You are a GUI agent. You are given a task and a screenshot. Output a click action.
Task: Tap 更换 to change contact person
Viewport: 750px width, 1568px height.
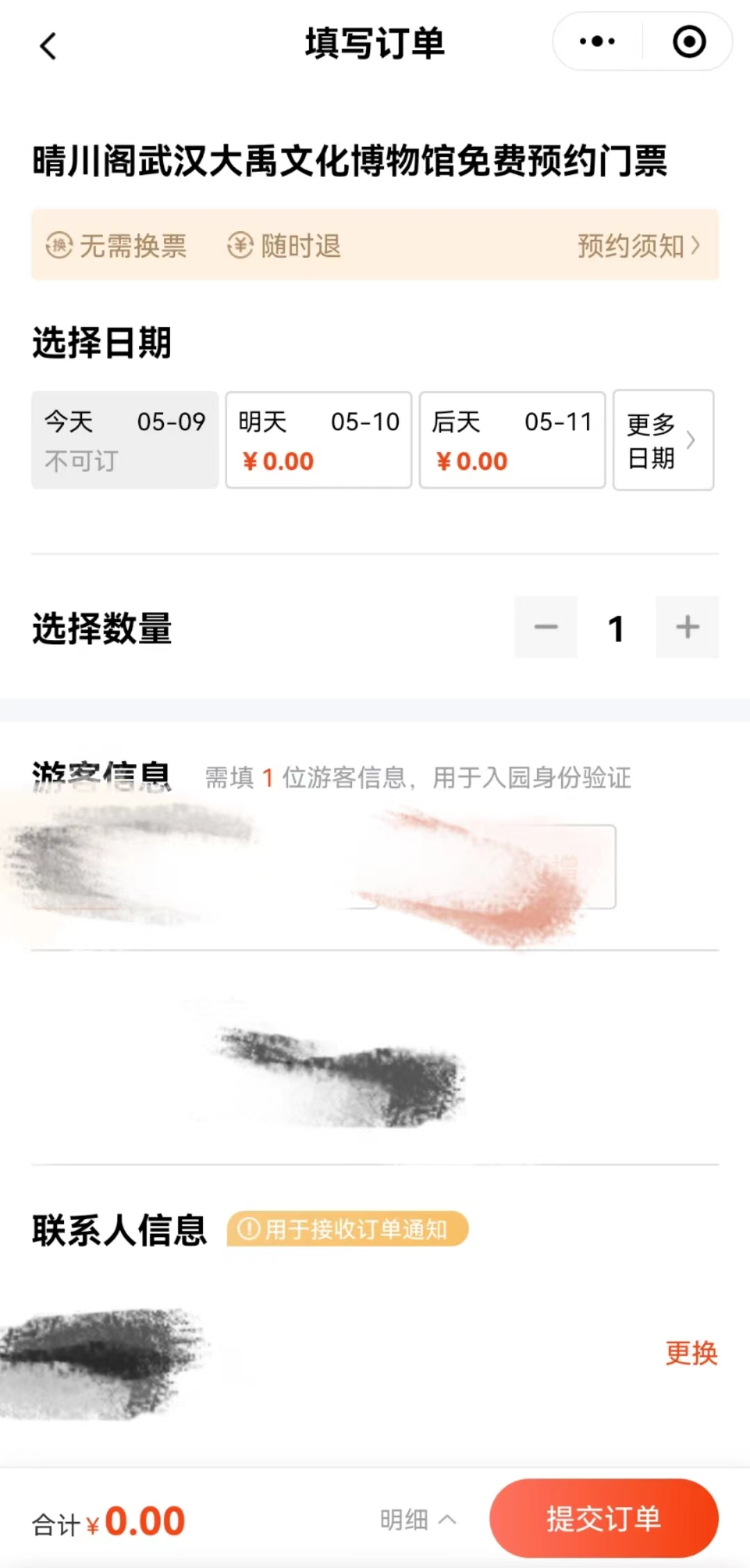point(691,1353)
